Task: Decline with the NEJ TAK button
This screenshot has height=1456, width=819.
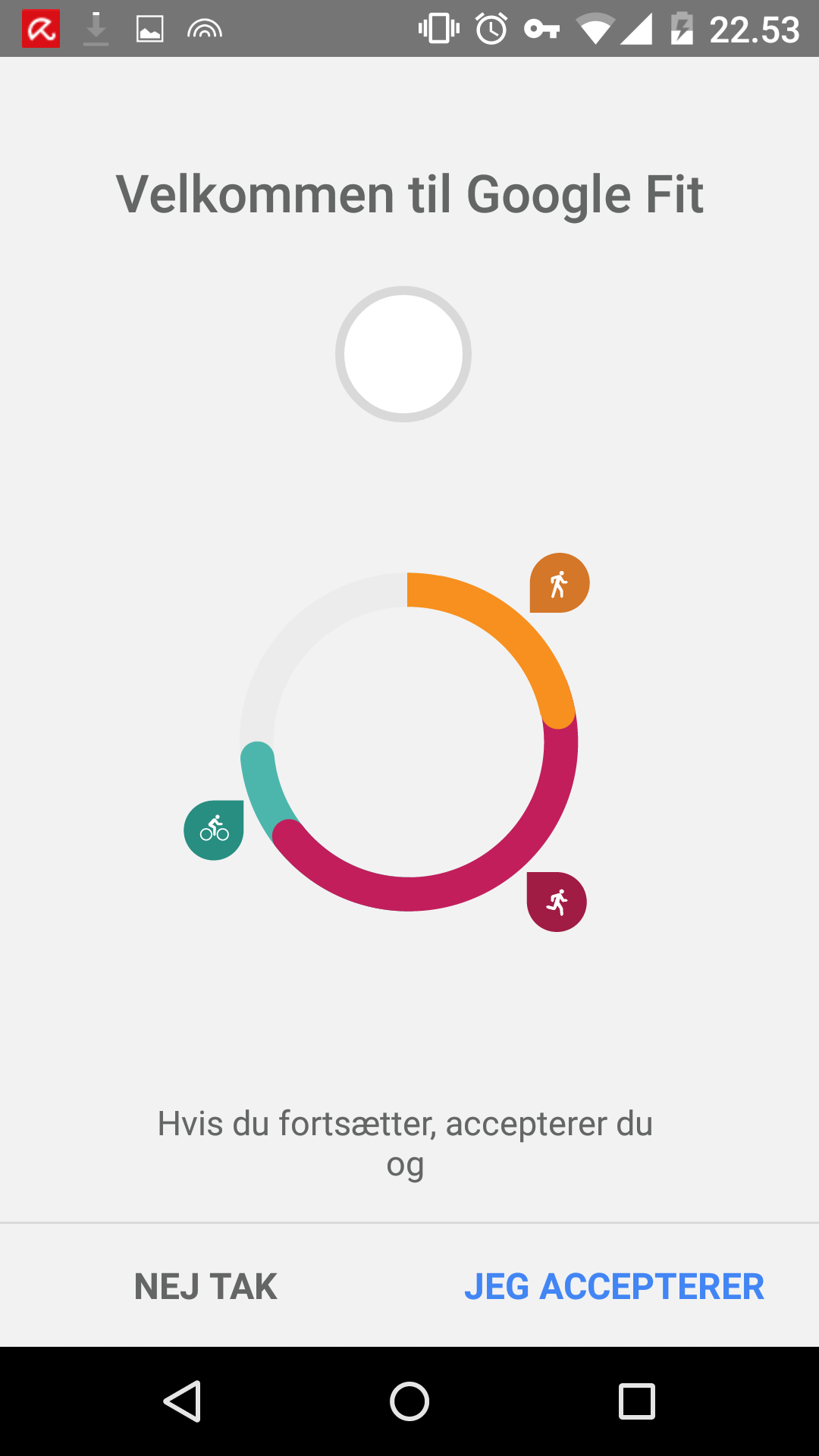Action: [x=206, y=1287]
